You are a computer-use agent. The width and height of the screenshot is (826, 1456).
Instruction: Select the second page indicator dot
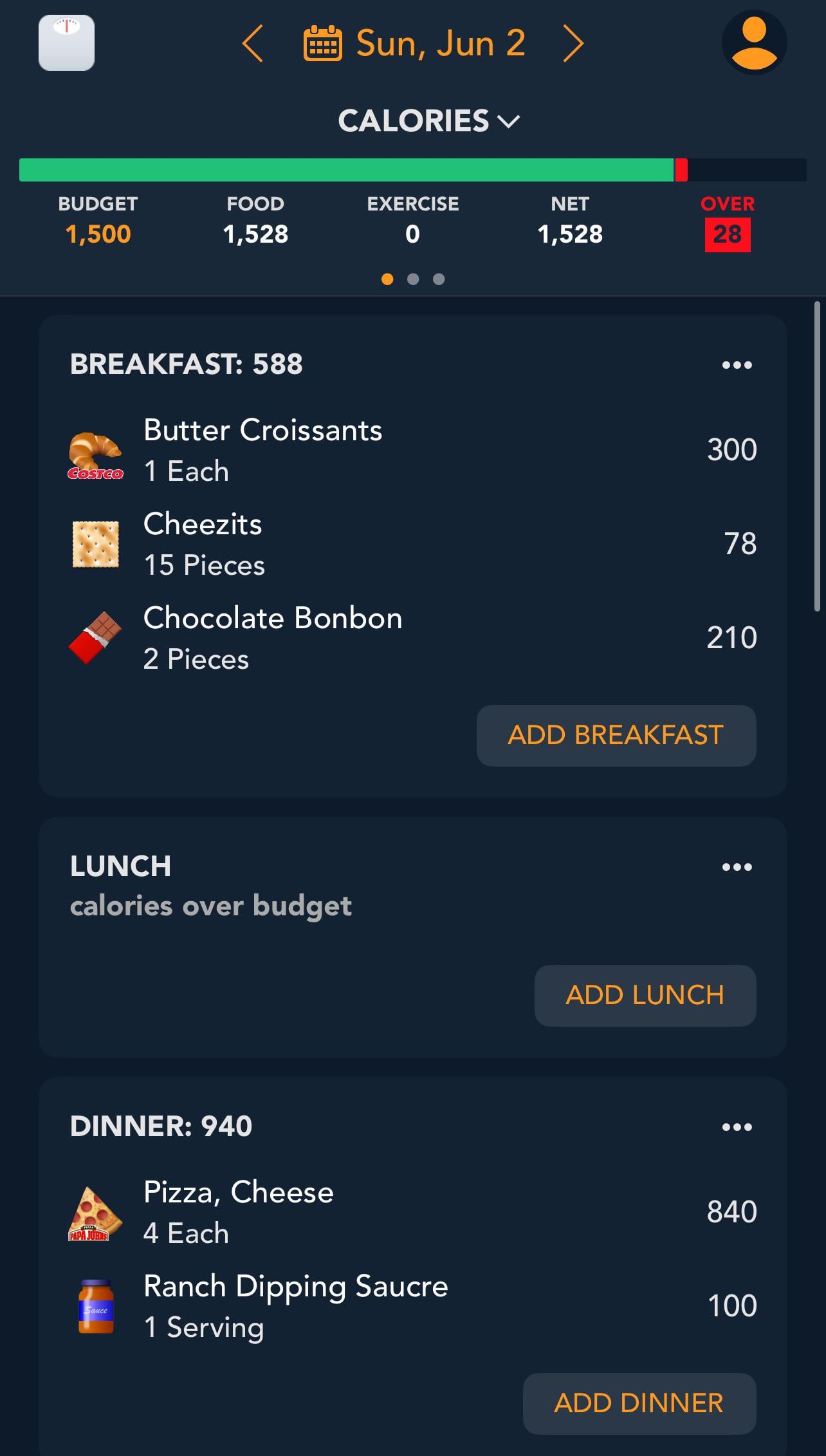point(413,279)
